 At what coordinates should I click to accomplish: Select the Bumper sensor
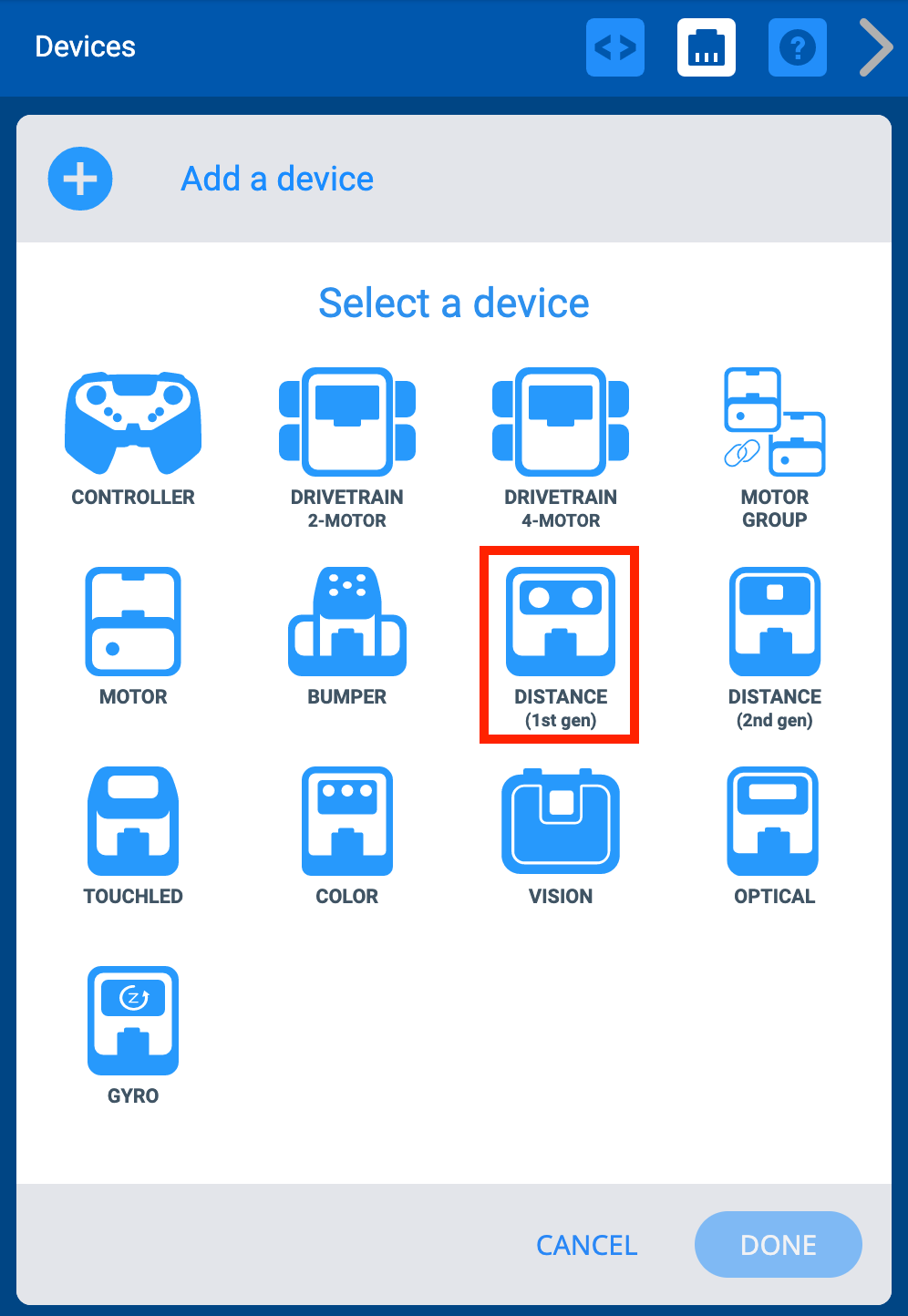(x=347, y=636)
